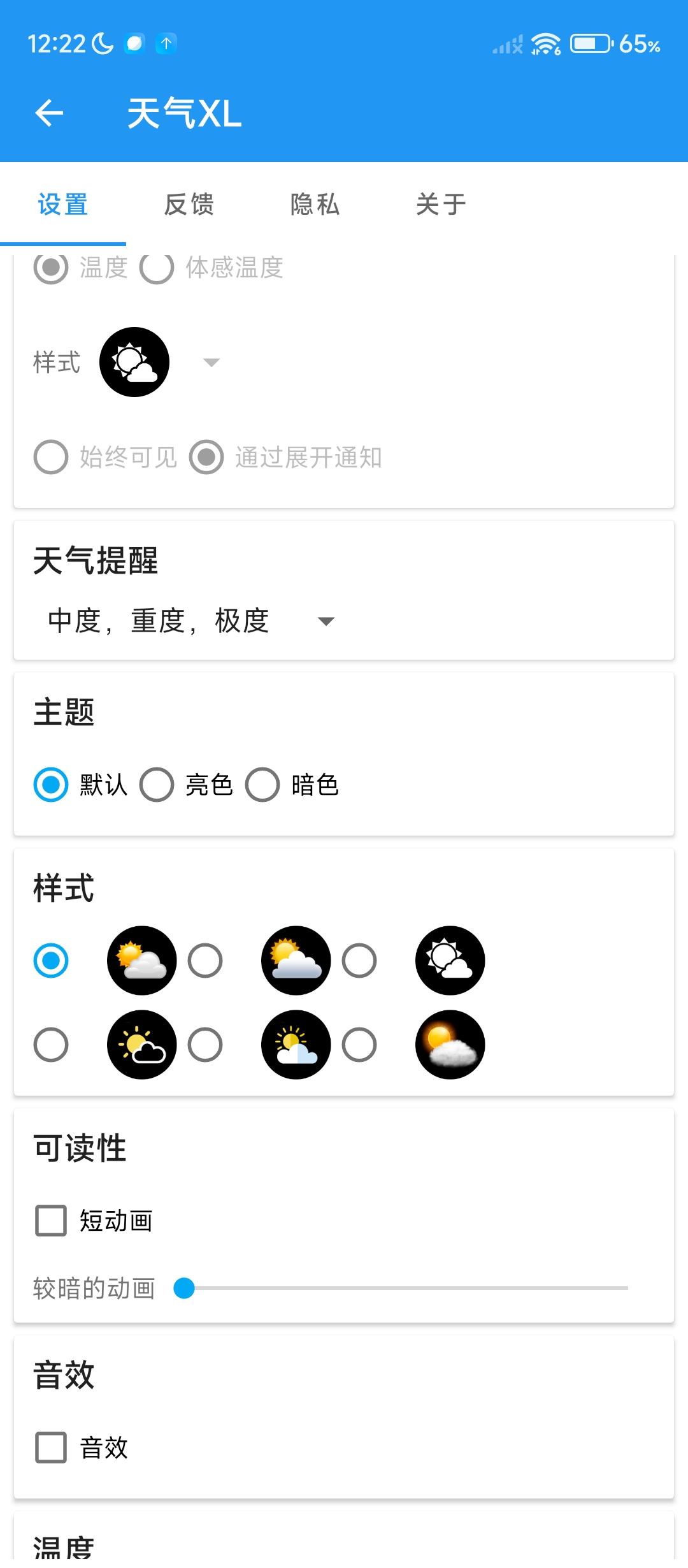Image resolution: width=688 pixels, height=1568 pixels.
Task: Select the 默认 theme radio button
Action: 51,785
